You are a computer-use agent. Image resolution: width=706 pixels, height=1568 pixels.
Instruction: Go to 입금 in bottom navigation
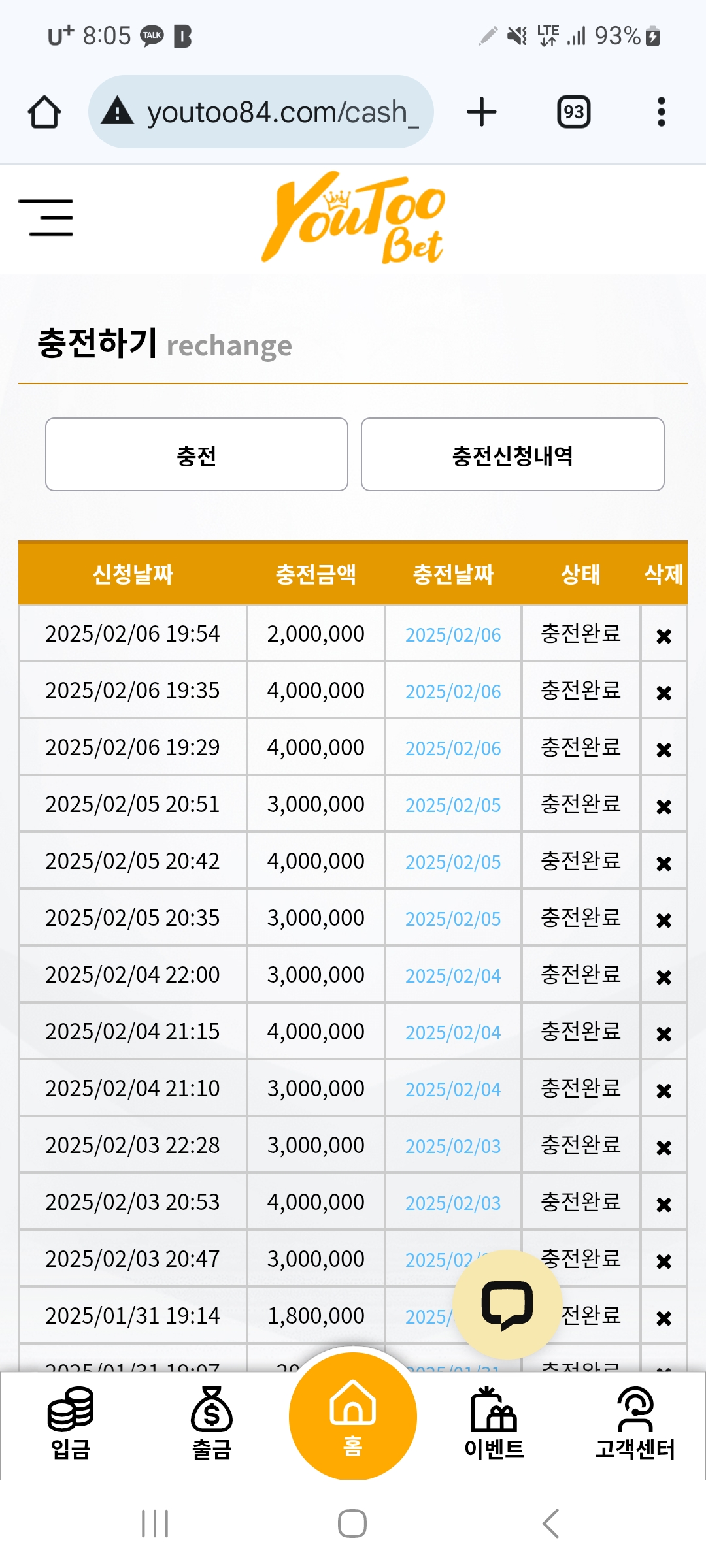(x=71, y=1424)
